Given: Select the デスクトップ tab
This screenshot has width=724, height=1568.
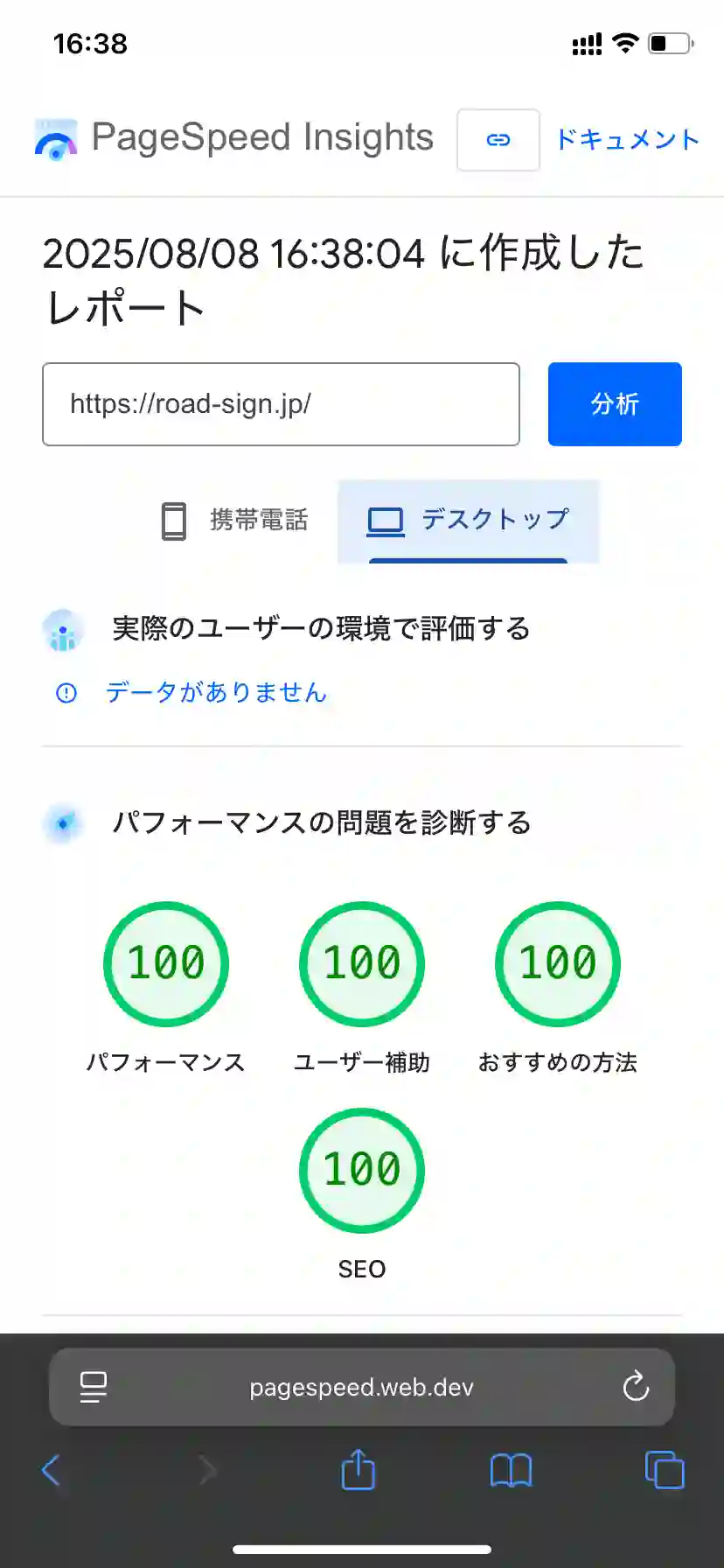Looking at the screenshot, I should point(469,521).
